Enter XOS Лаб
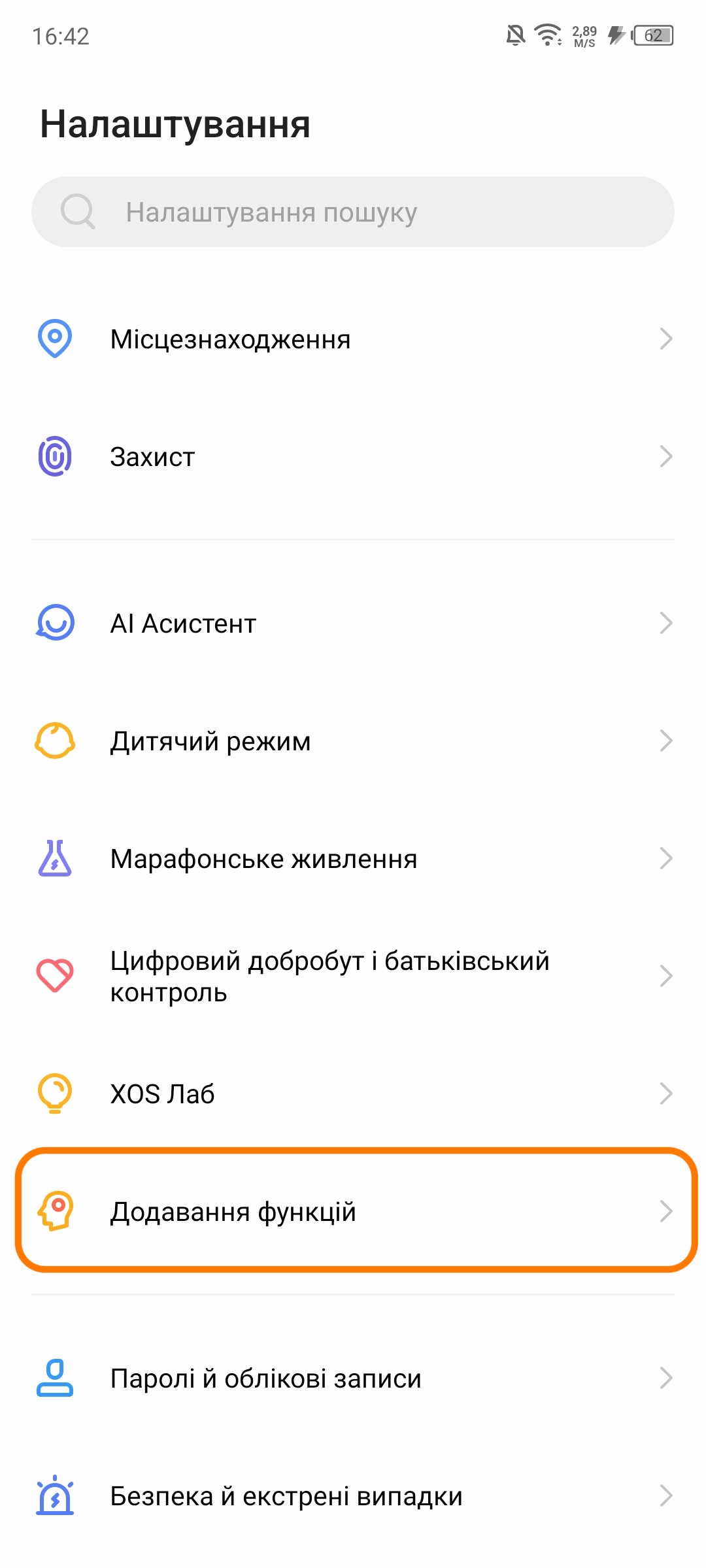This screenshot has width=706, height=1568. [353, 1093]
